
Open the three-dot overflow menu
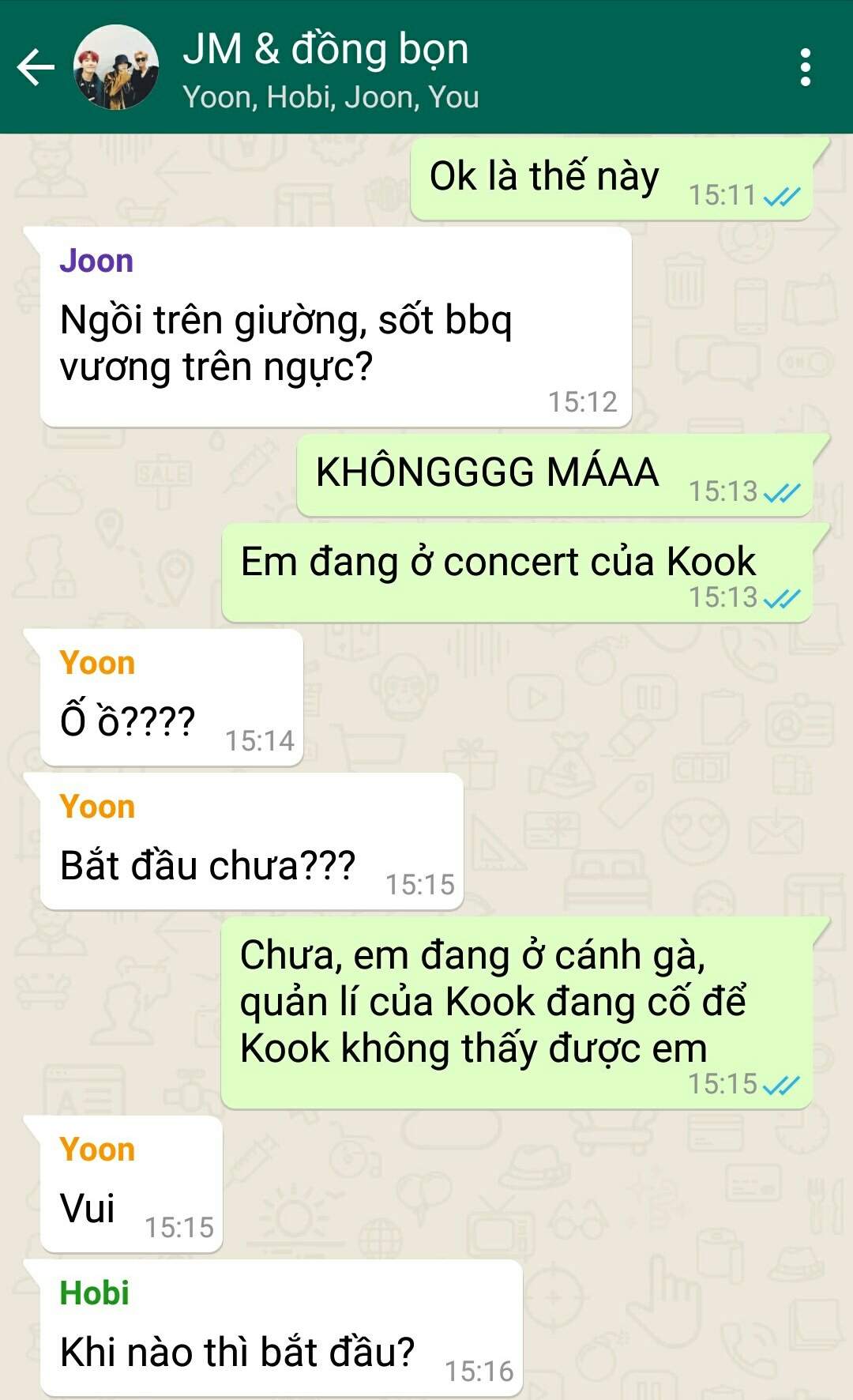(x=805, y=67)
